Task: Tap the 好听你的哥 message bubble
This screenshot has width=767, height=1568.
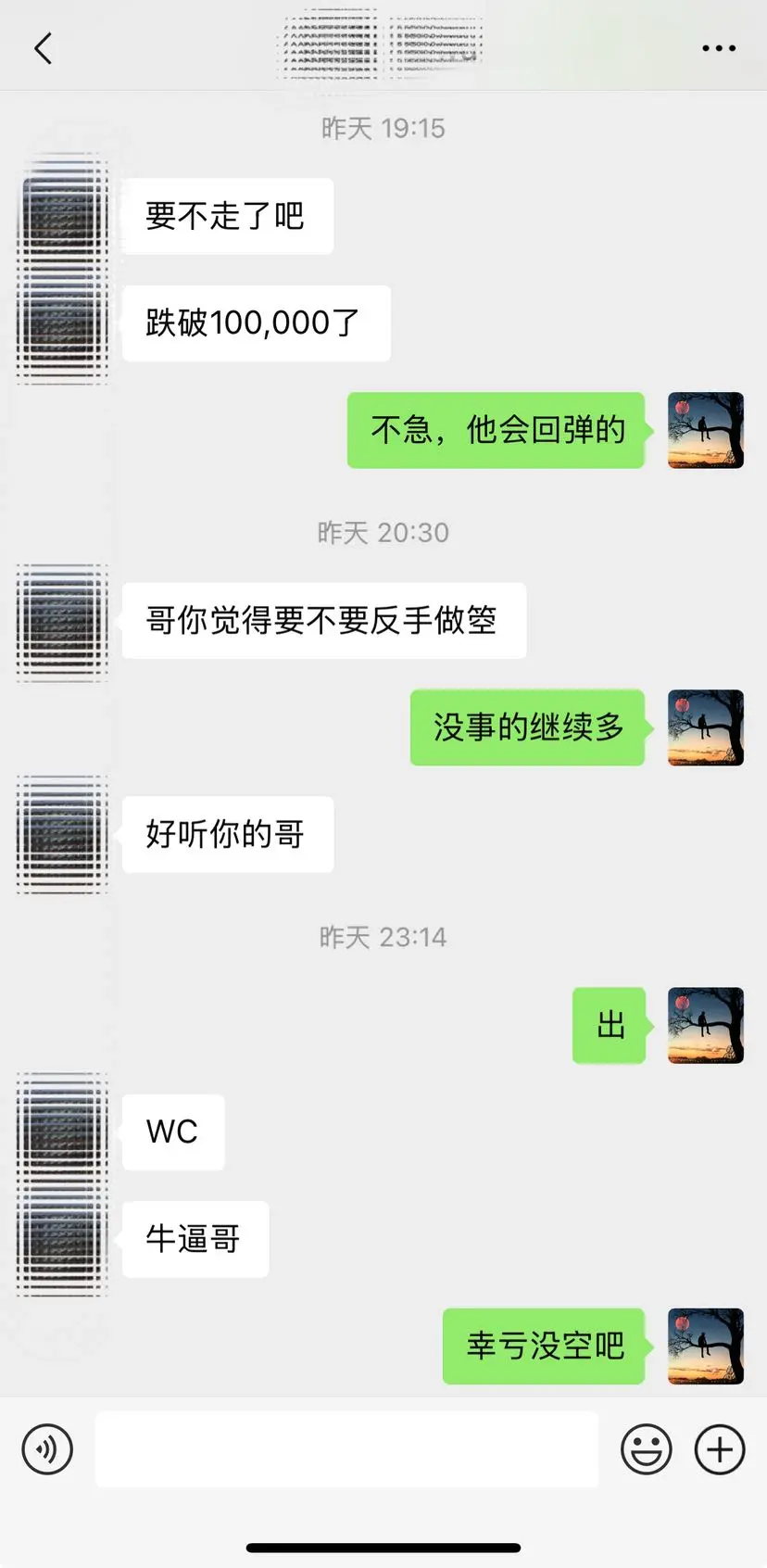Action: [227, 834]
